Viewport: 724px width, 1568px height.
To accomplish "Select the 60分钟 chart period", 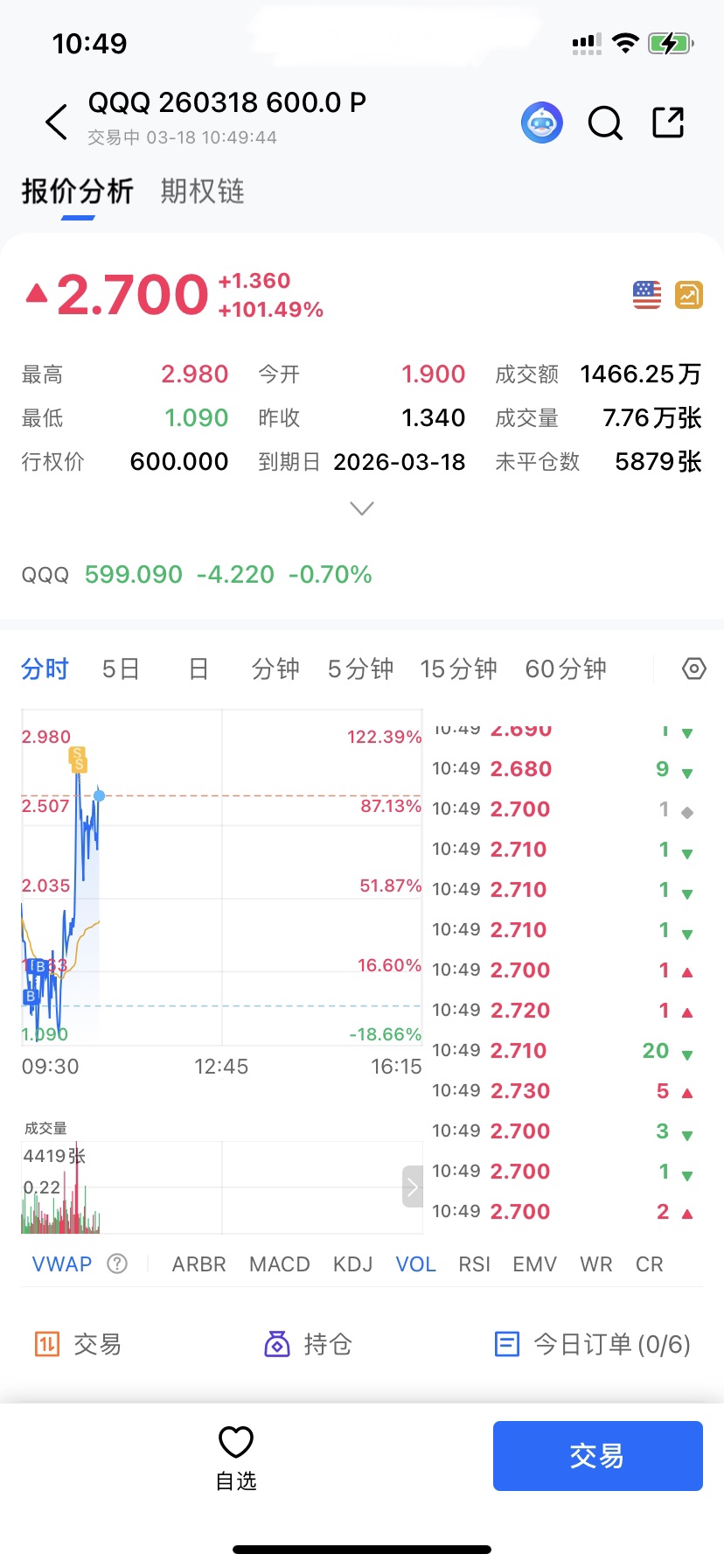I will pos(566,669).
